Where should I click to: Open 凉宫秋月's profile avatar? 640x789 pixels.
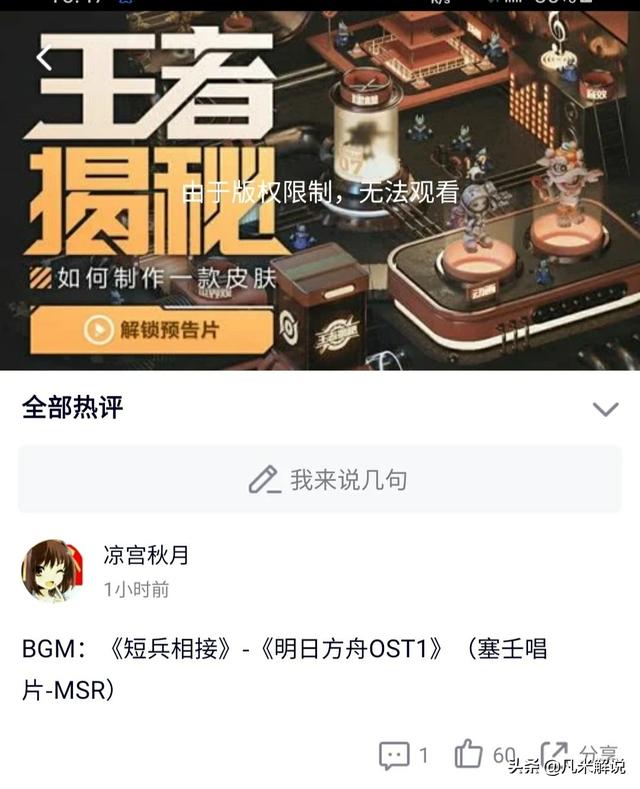pyautogui.click(x=52, y=571)
